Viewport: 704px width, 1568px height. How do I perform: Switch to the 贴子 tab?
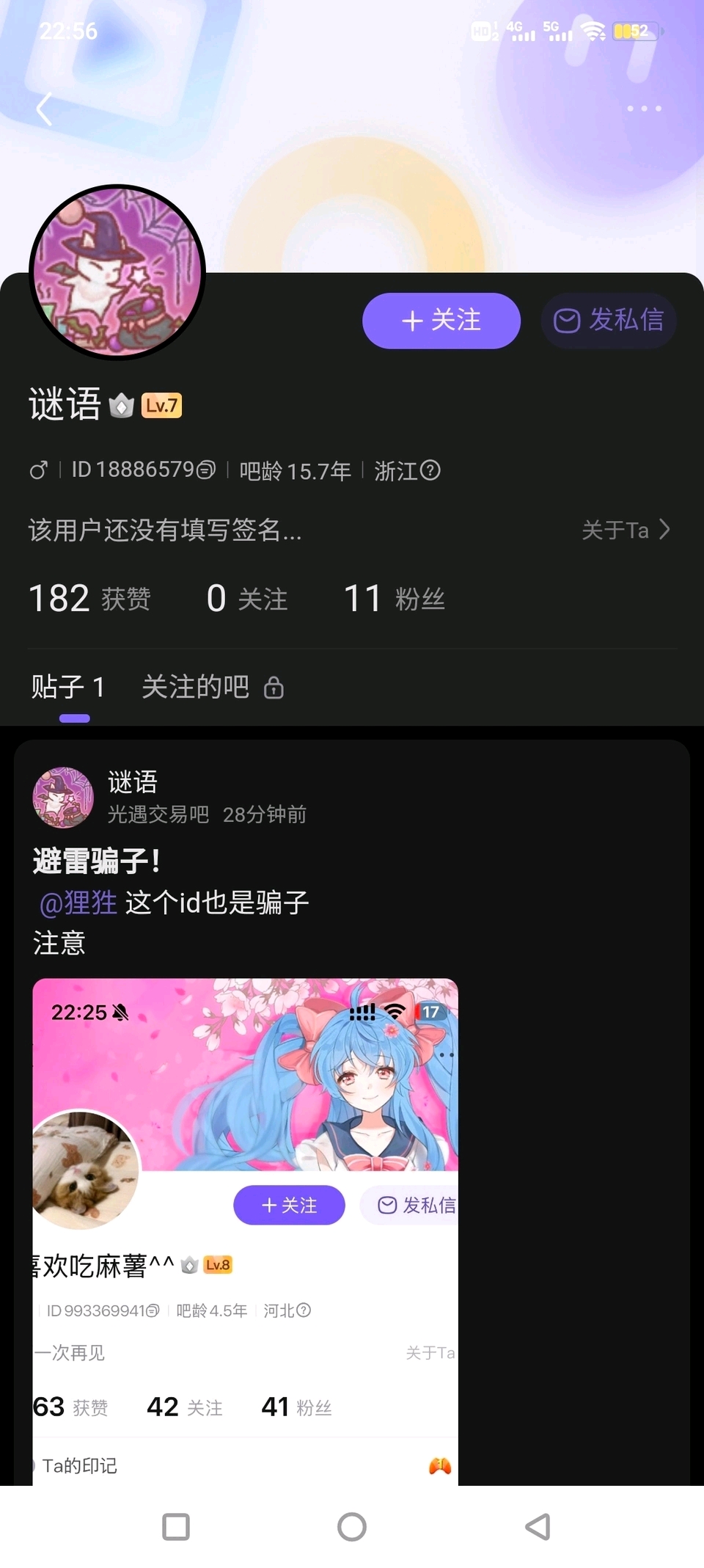point(68,688)
